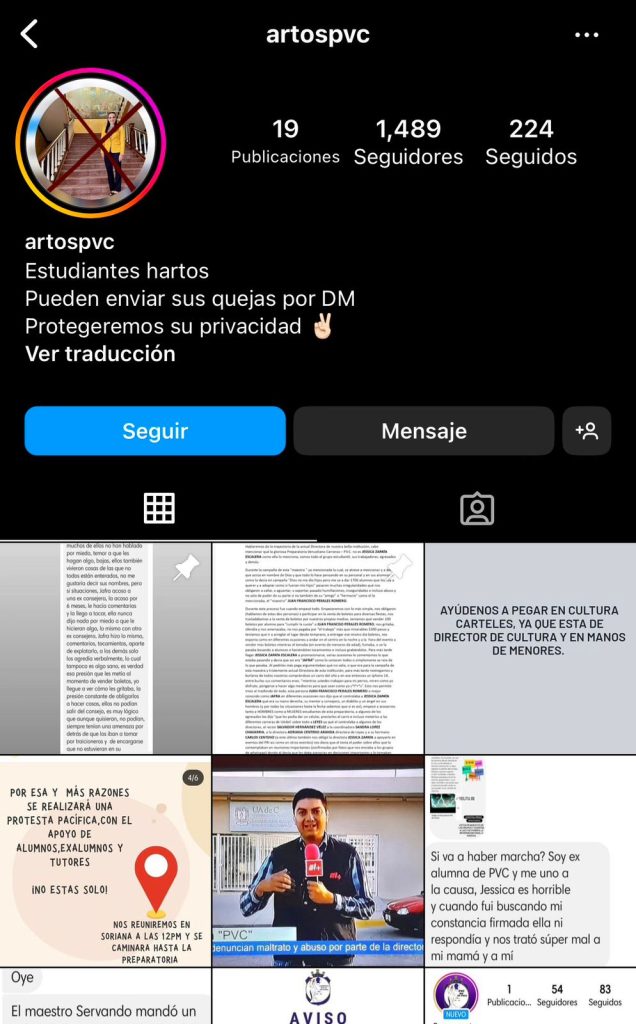Open the AVISO post
636x1024 pixels.
(x=317, y=996)
